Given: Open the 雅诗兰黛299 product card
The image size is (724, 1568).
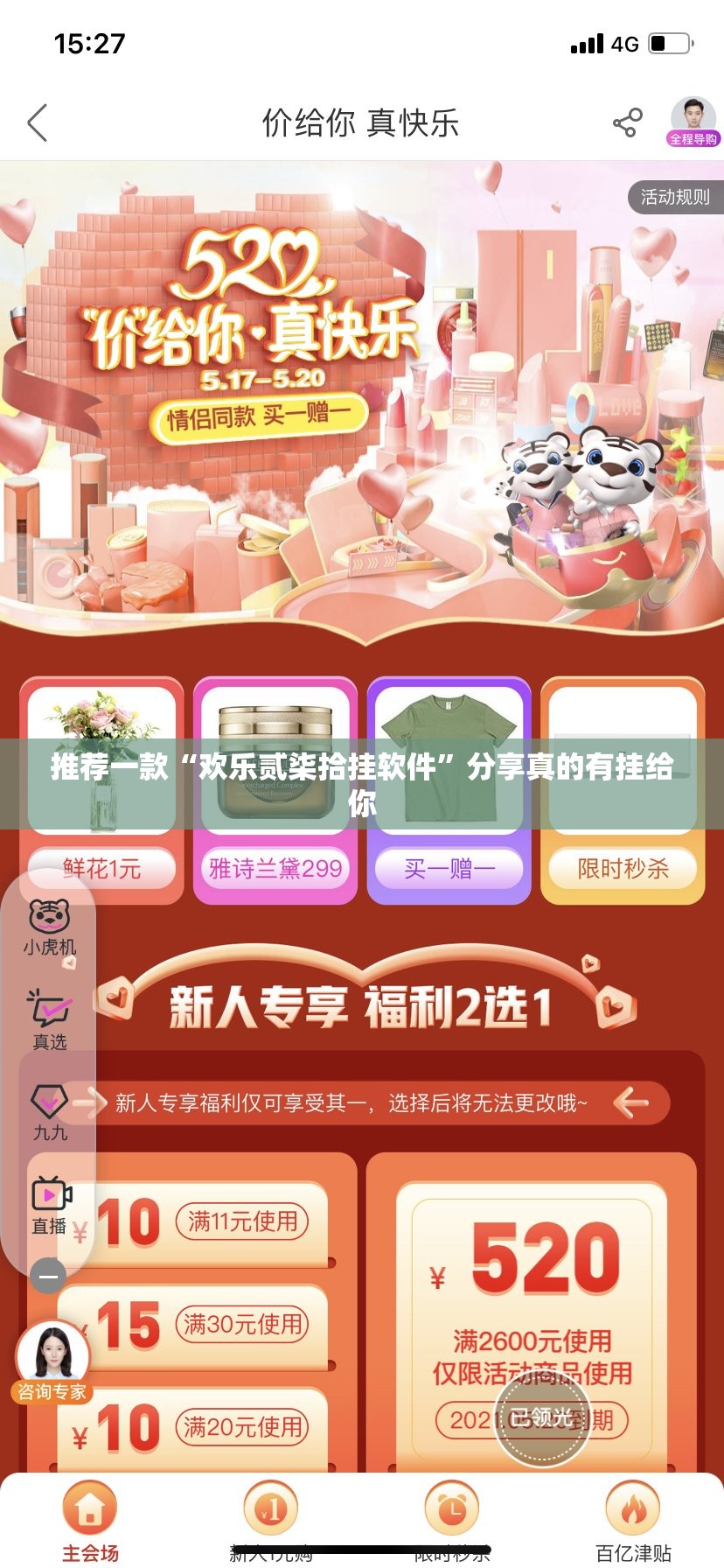Looking at the screenshot, I should click(x=275, y=789).
